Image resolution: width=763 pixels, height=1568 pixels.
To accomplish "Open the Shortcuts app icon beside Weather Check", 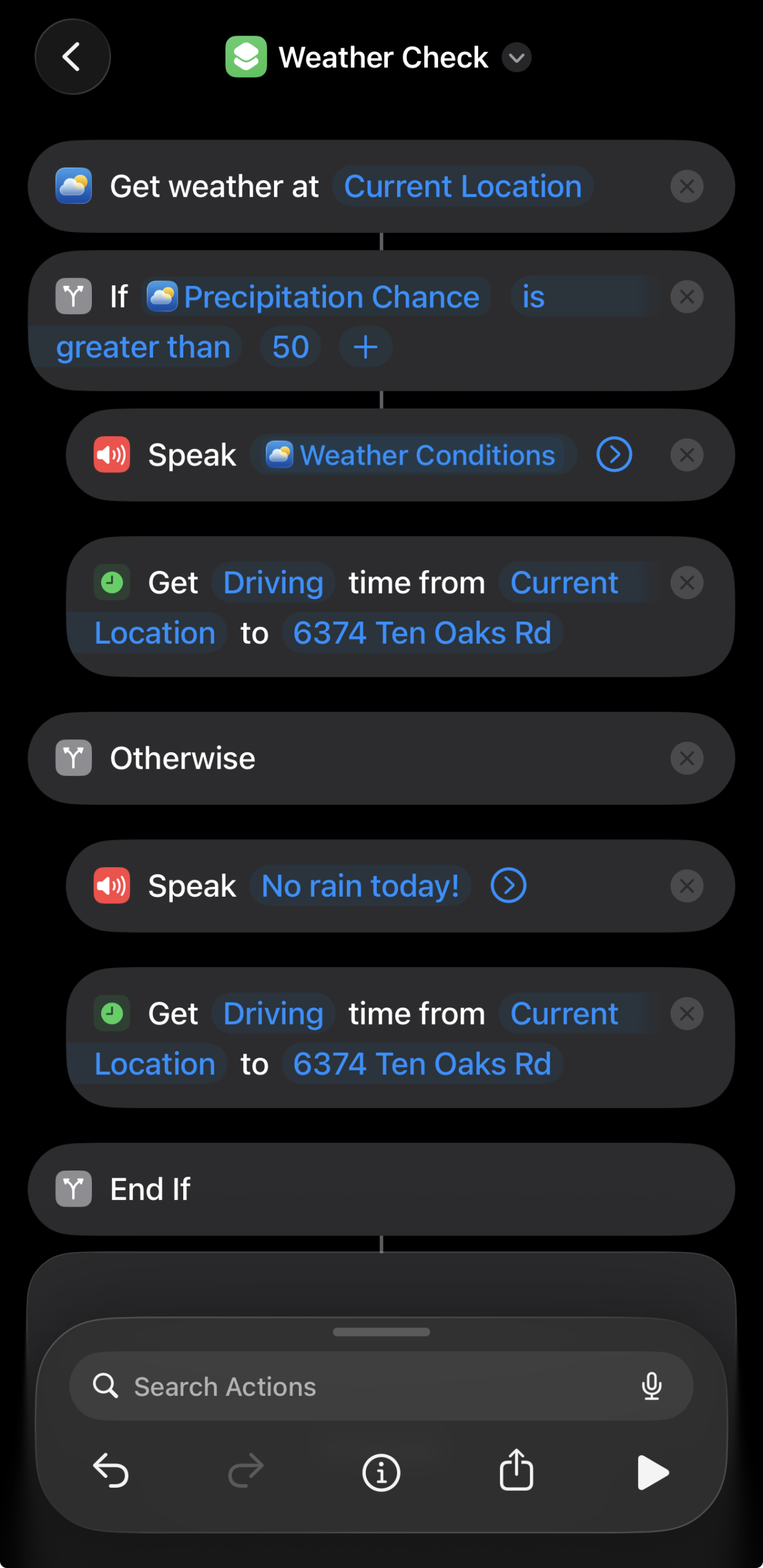I will click(x=246, y=56).
